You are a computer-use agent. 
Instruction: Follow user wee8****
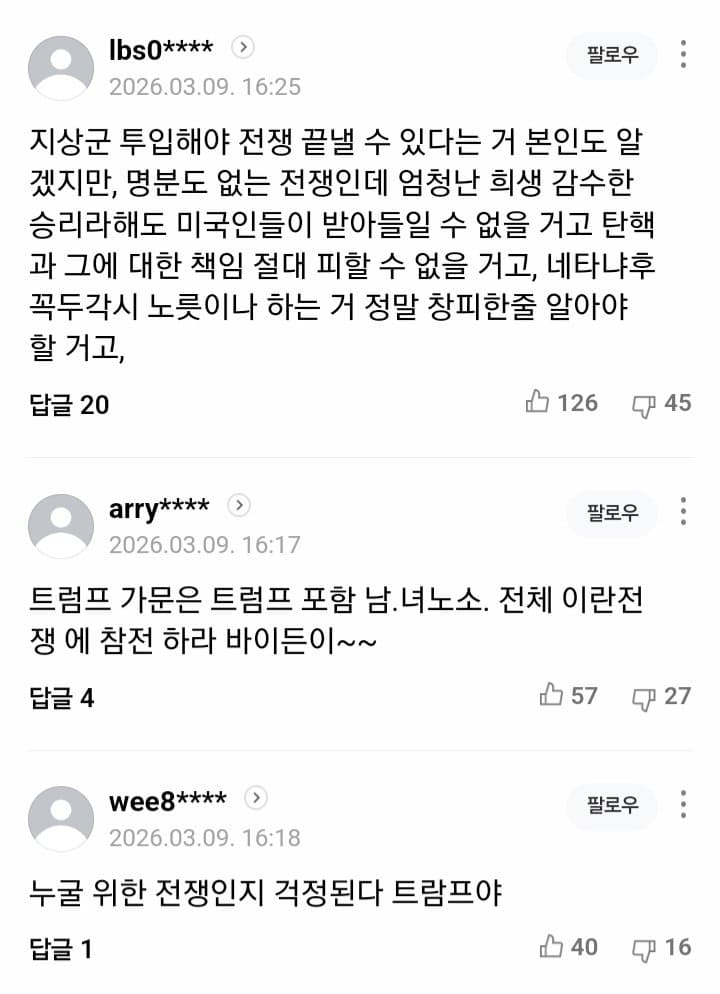(x=612, y=805)
